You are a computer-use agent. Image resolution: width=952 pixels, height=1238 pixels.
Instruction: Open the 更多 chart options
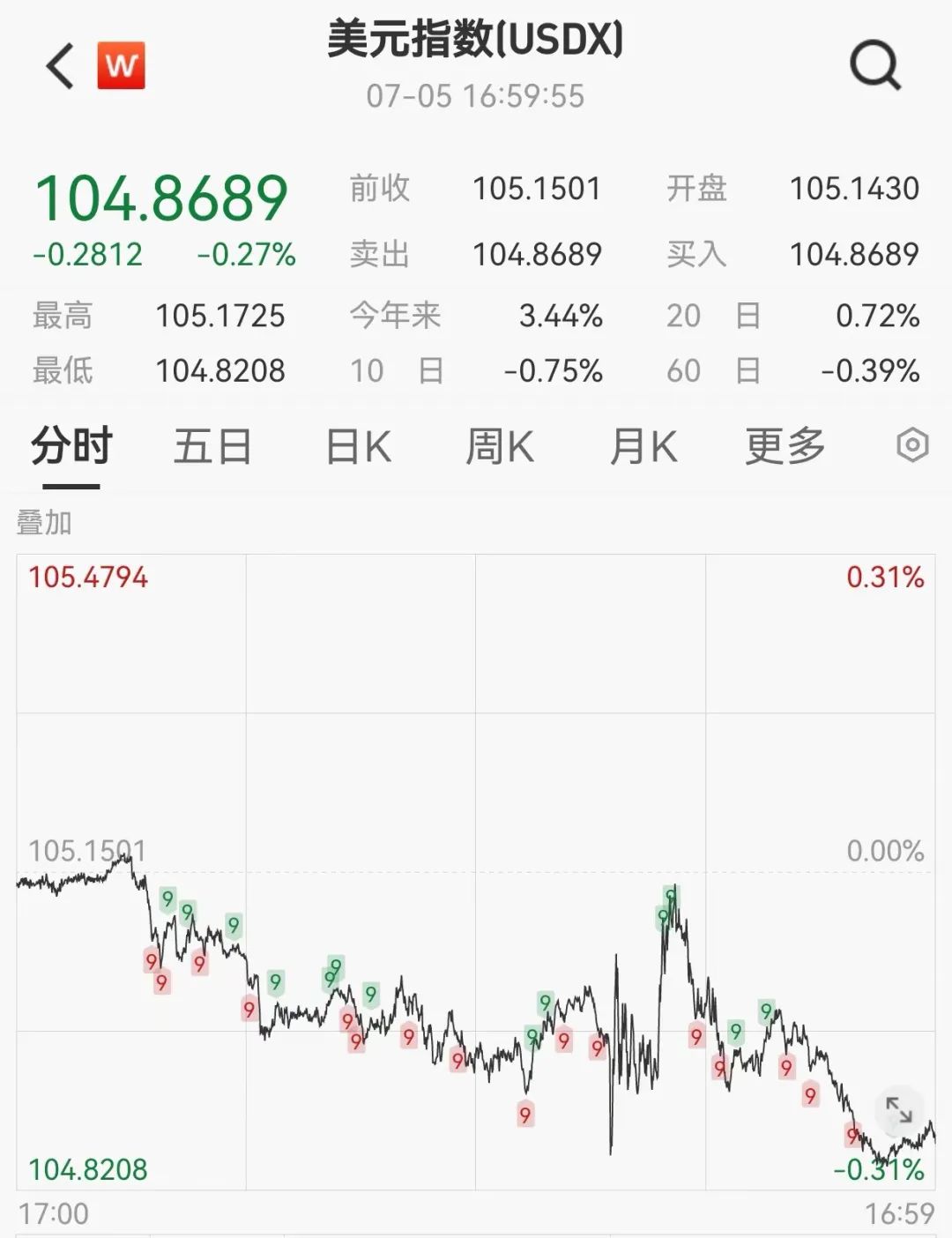pyautogui.click(x=785, y=446)
